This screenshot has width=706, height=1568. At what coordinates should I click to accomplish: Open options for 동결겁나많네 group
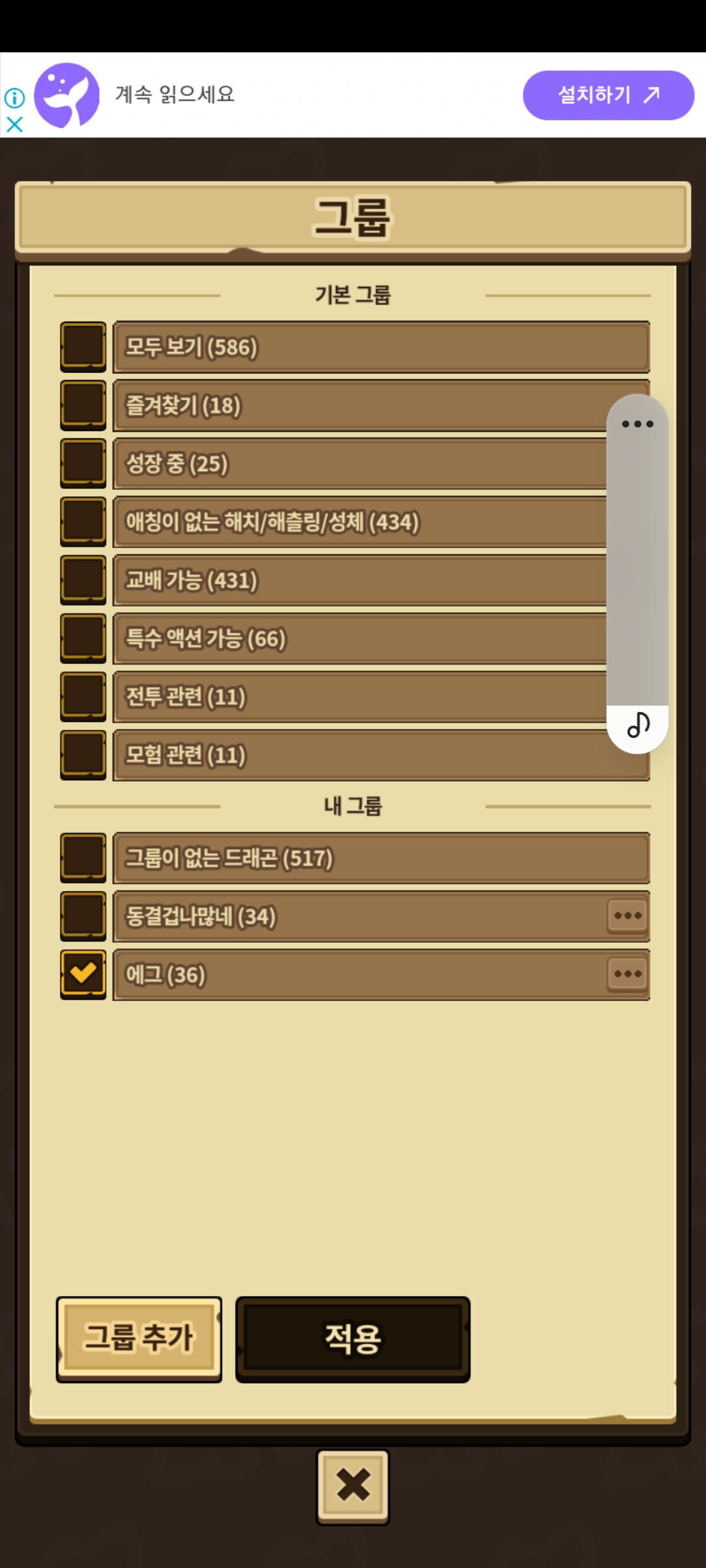coord(628,916)
